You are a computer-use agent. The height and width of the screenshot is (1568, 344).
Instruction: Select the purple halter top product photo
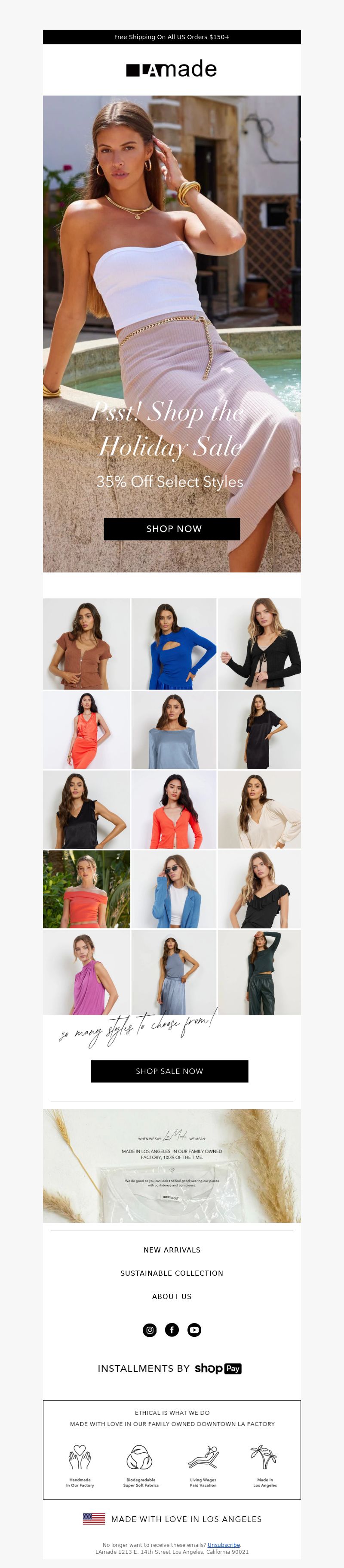[x=86, y=971]
